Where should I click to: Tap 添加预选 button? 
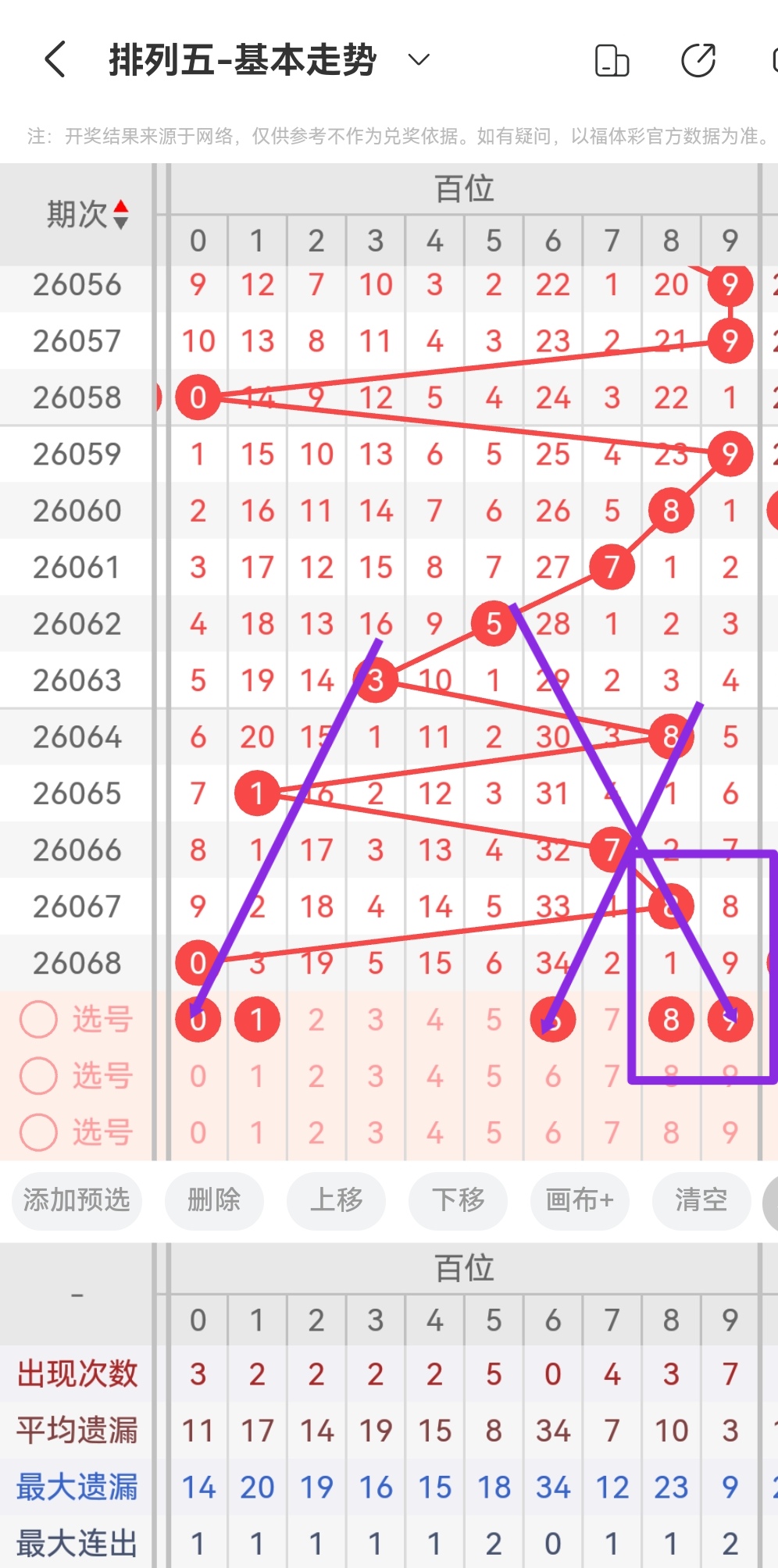pyautogui.click(x=77, y=1199)
